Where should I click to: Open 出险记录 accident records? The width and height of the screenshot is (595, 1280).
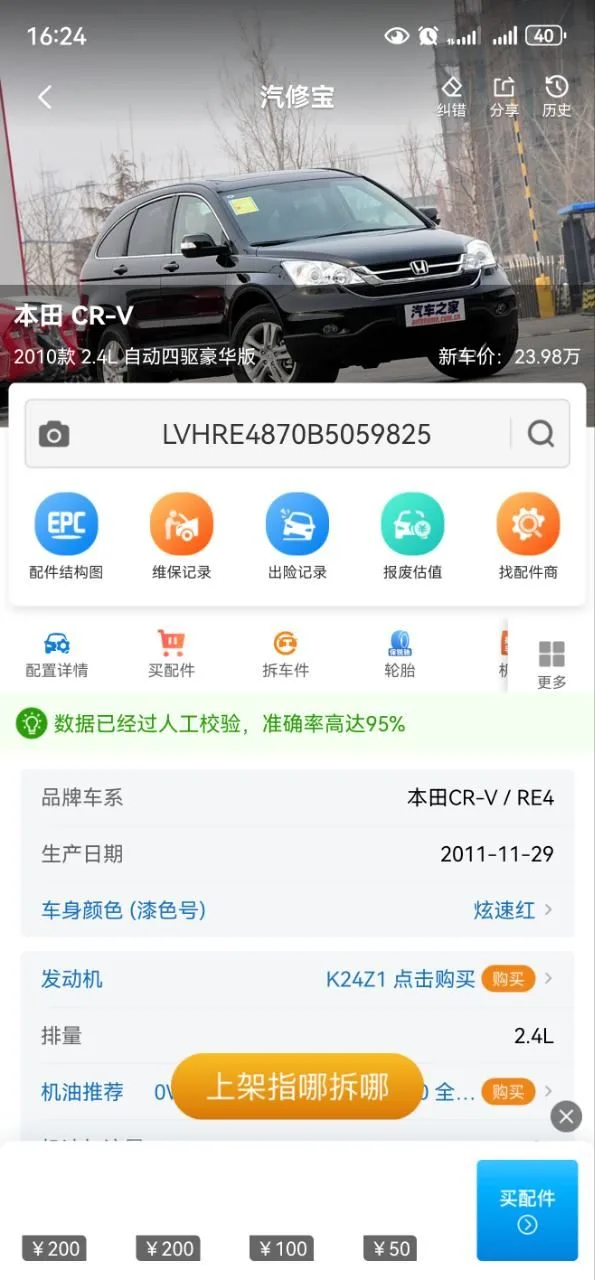(x=297, y=537)
